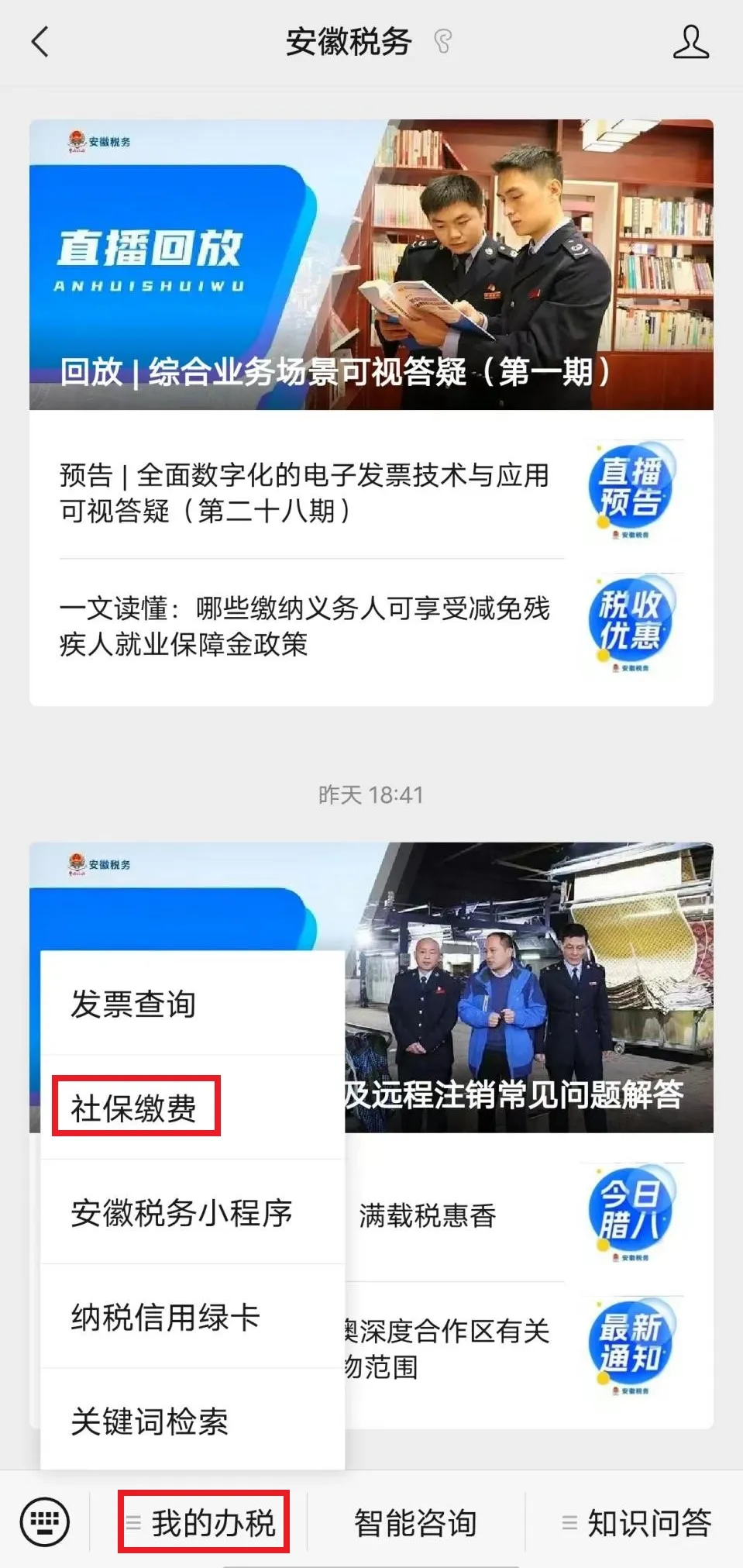Tap 关键词检索 in the popup menu
The image size is (743, 1568).
point(192,1421)
